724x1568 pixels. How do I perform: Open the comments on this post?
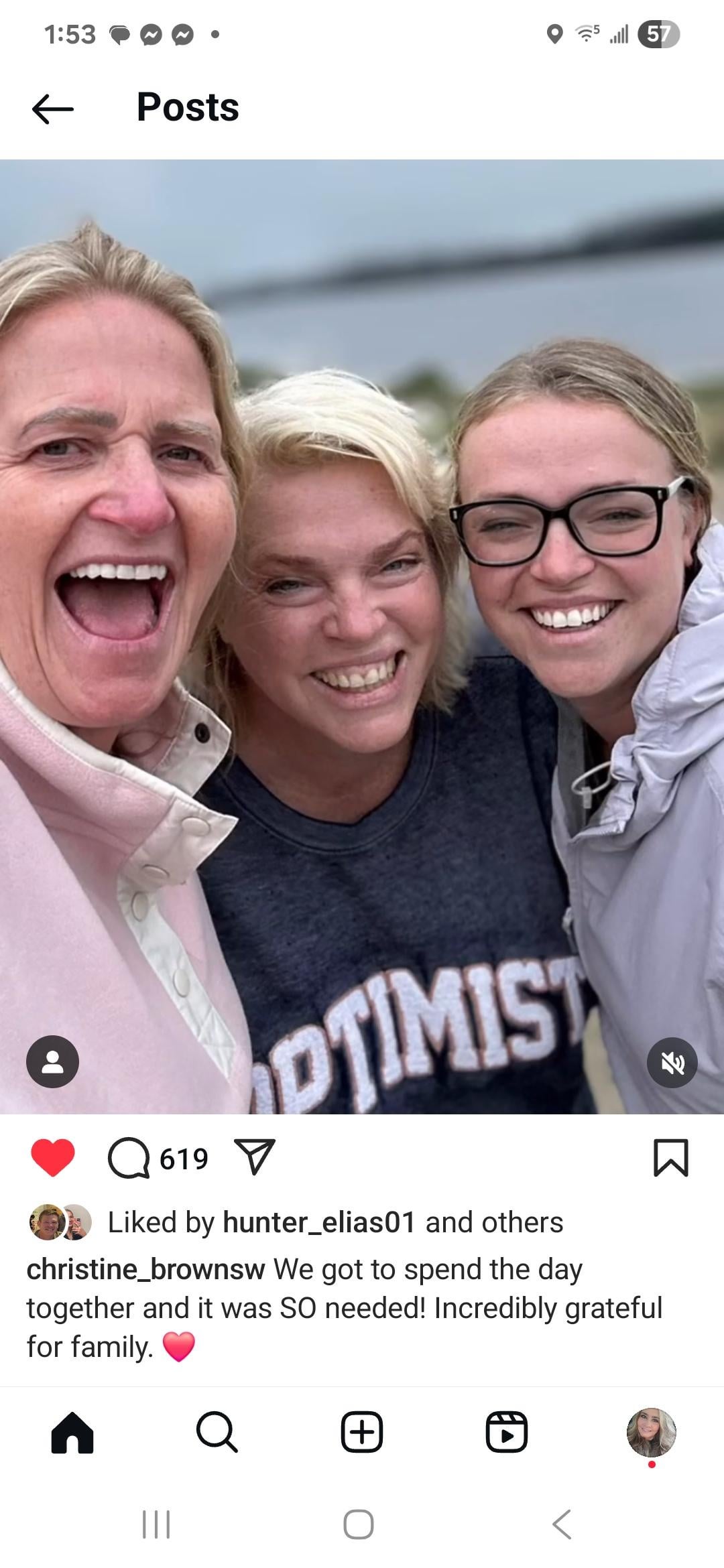[x=129, y=1159]
